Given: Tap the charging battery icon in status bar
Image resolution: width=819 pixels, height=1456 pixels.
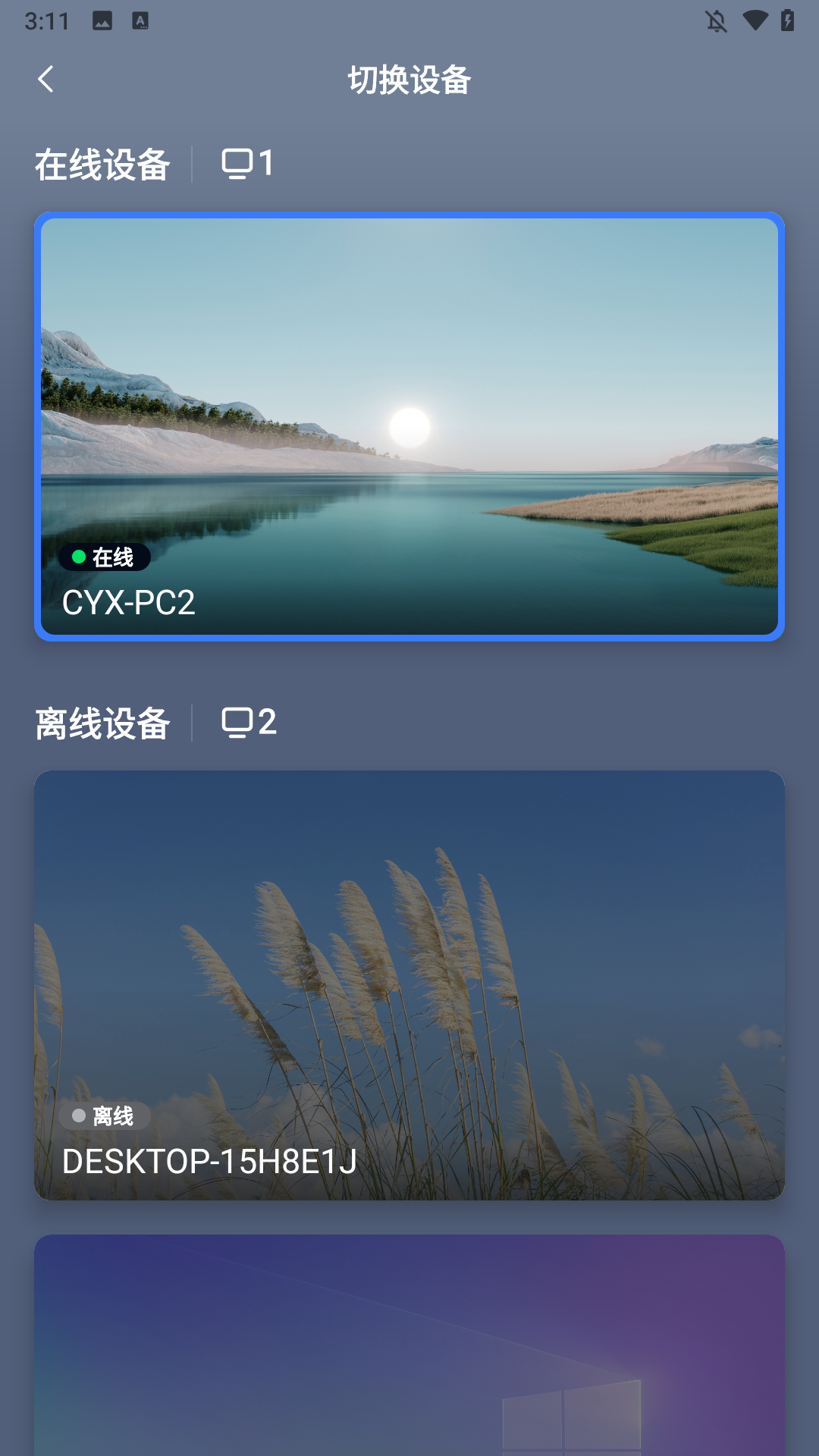Looking at the screenshot, I should coord(786,21).
